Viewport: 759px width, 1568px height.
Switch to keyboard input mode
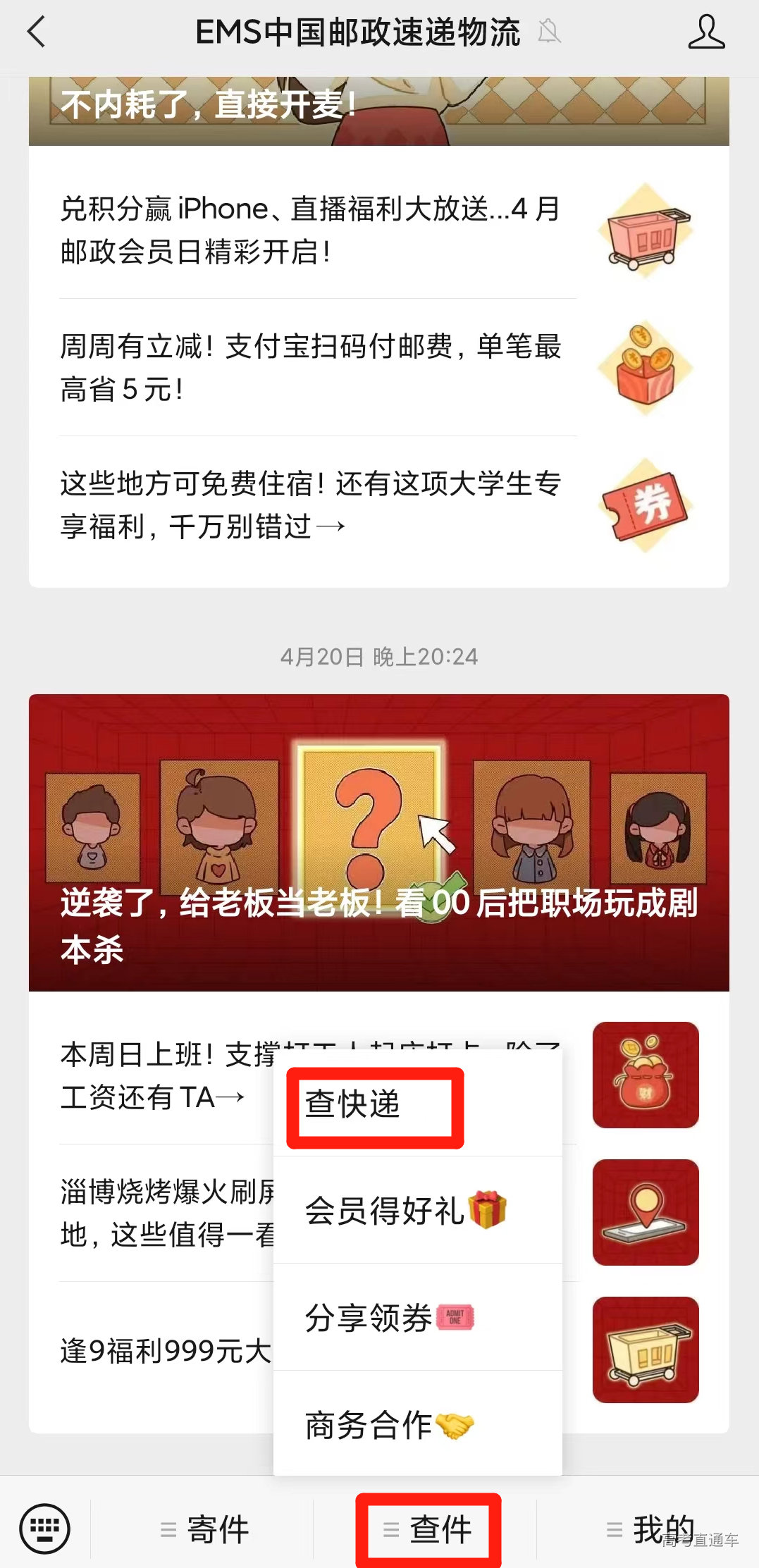point(45,1529)
